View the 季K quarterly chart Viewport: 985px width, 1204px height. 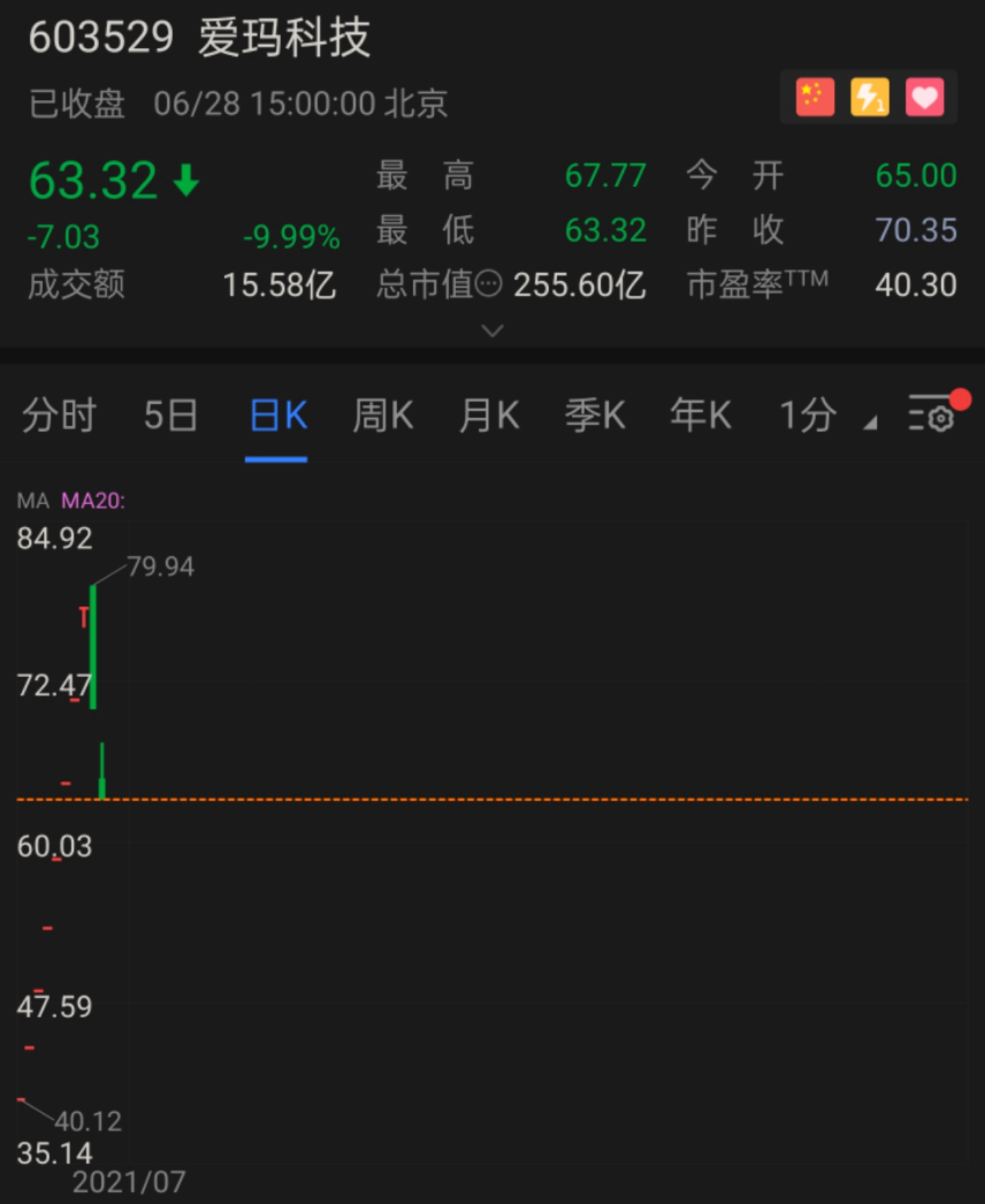[595, 415]
